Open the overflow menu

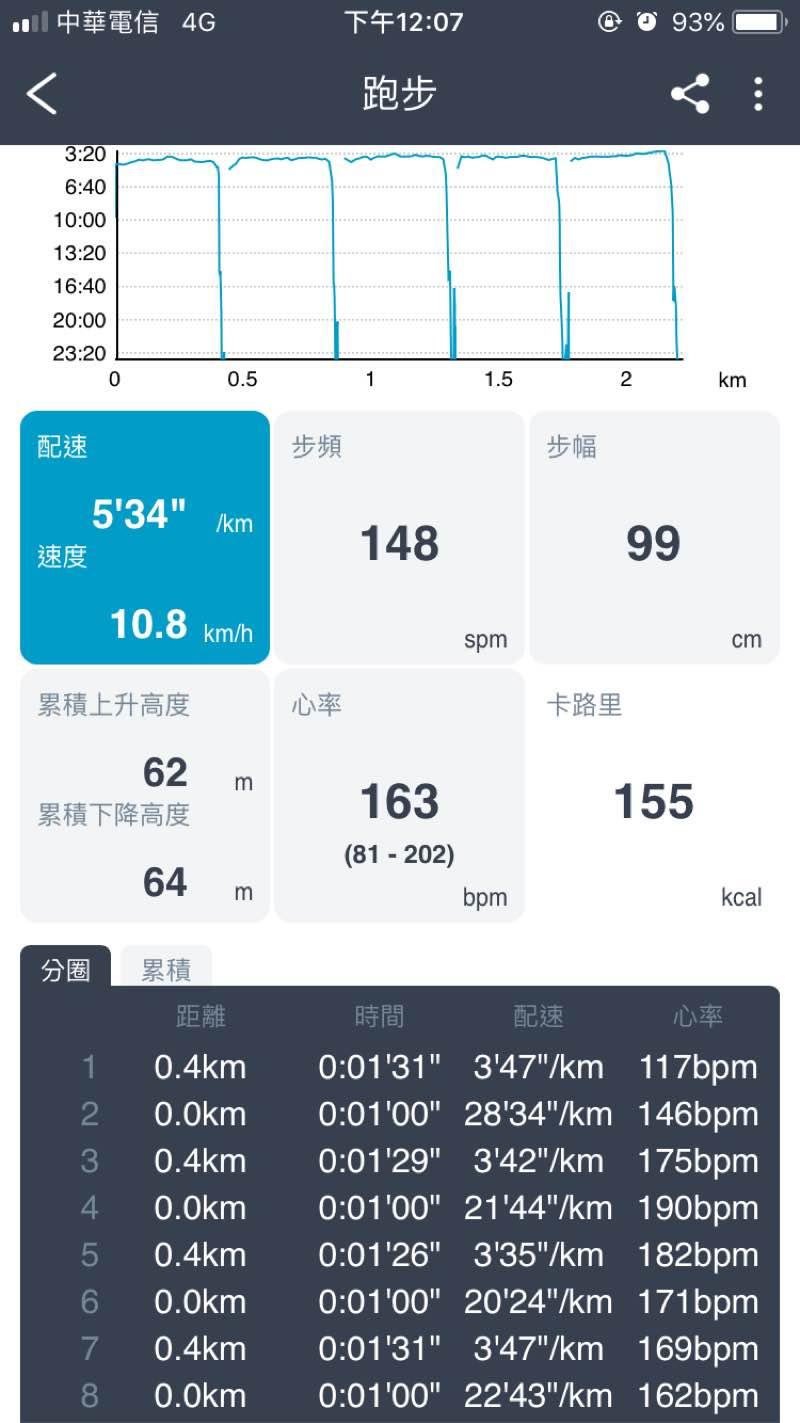(758, 94)
